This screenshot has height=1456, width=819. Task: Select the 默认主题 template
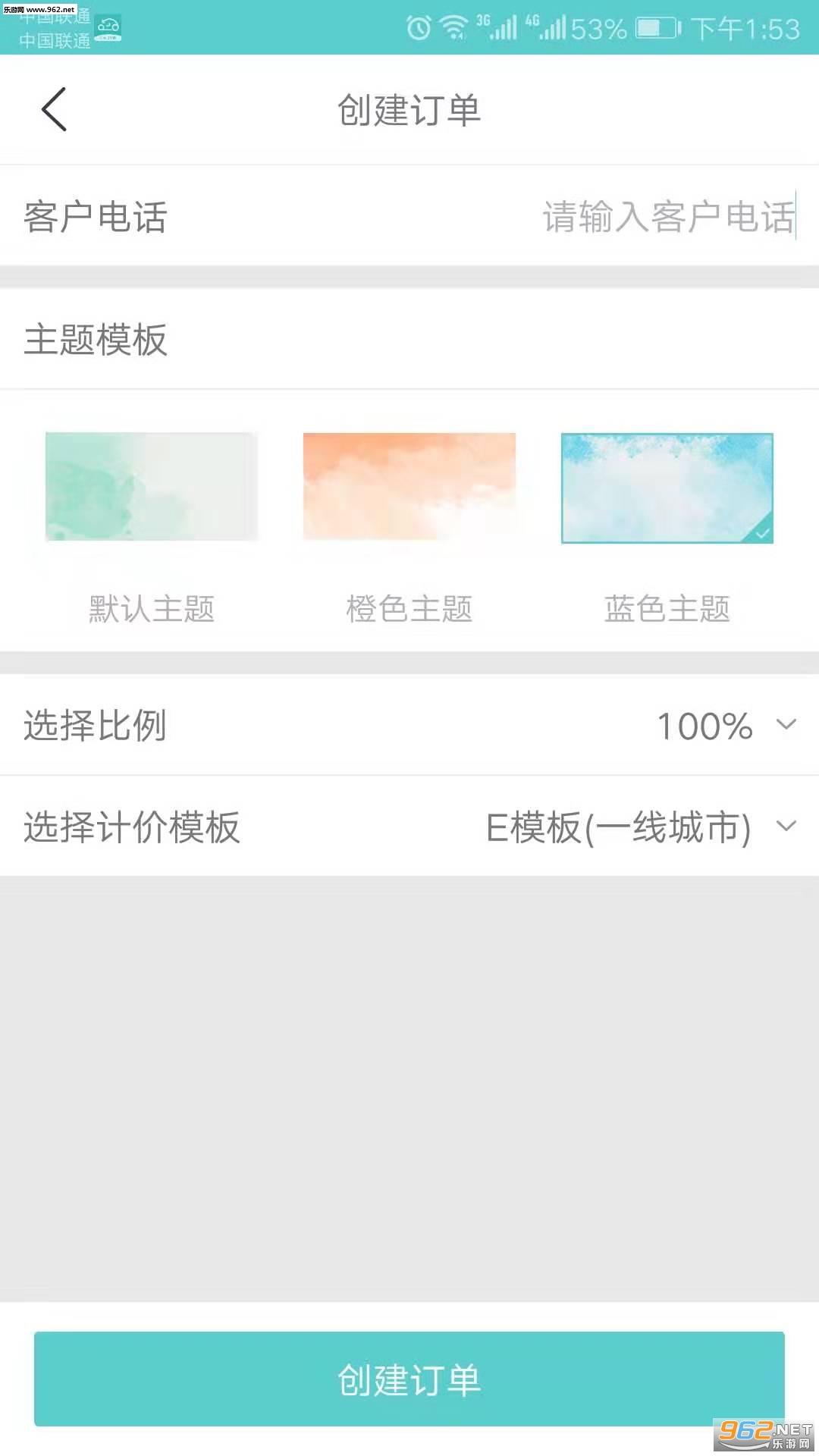pos(152,487)
